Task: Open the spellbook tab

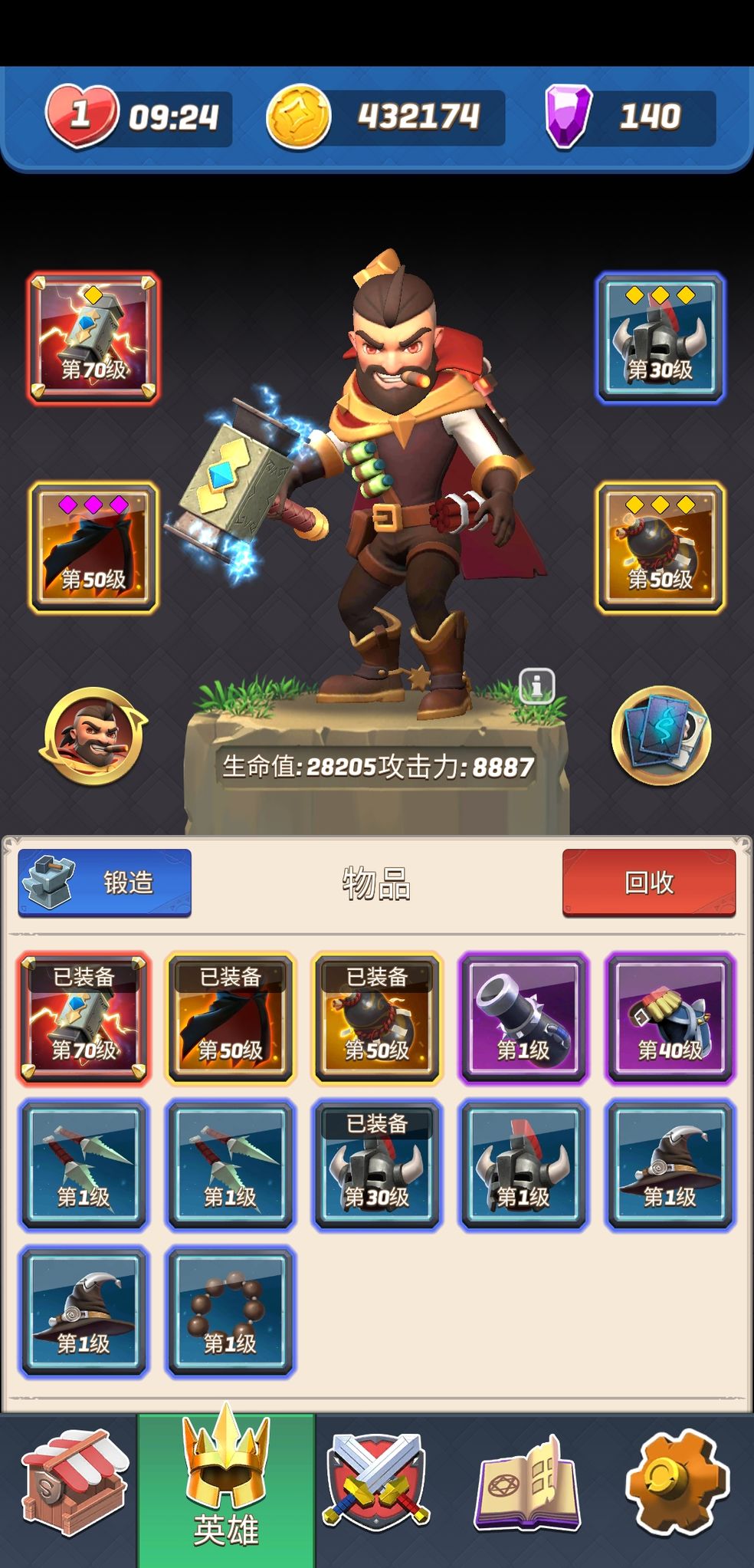Action: pos(527,1484)
